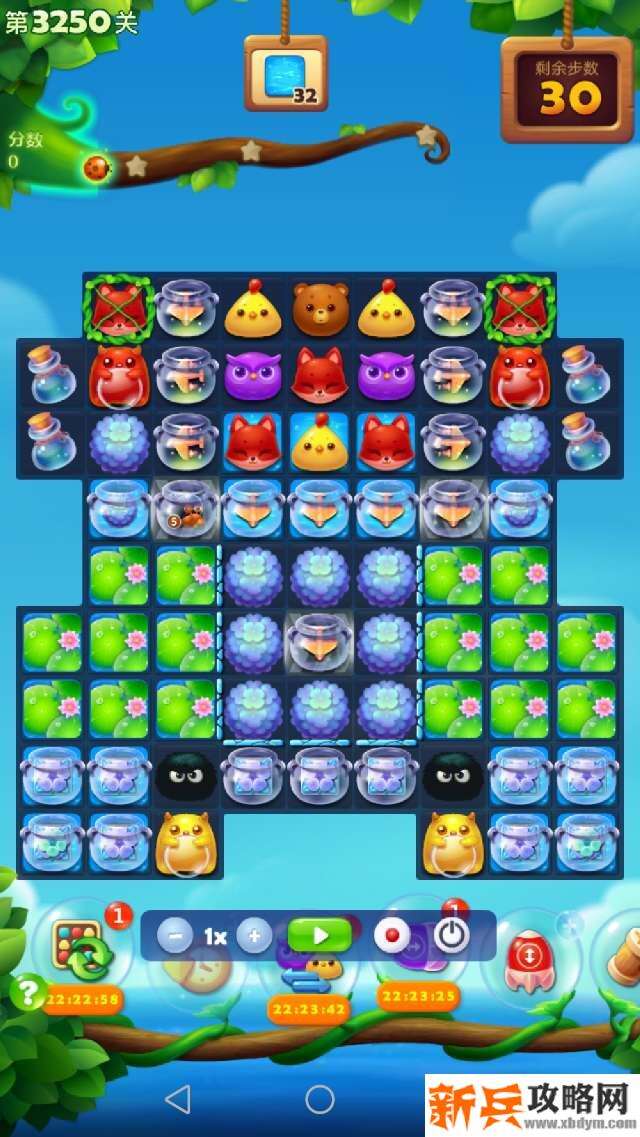Tap the bottom-left yellow cat tile
Screen dimensions: 640x1137
tap(186, 842)
